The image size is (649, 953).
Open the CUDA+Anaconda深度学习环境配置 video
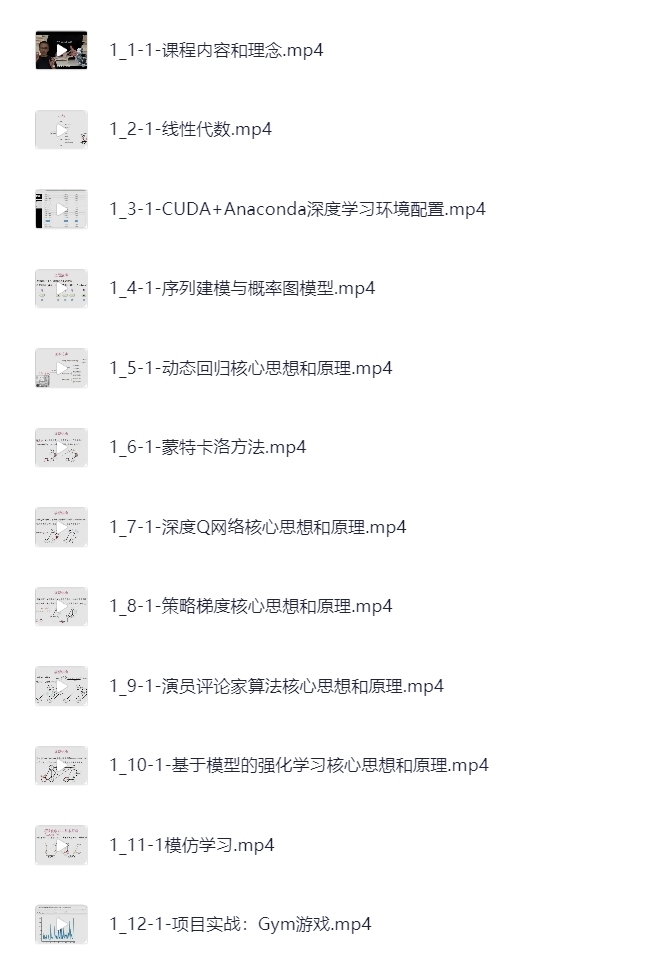pyautogui.click(x=297, y=209)
